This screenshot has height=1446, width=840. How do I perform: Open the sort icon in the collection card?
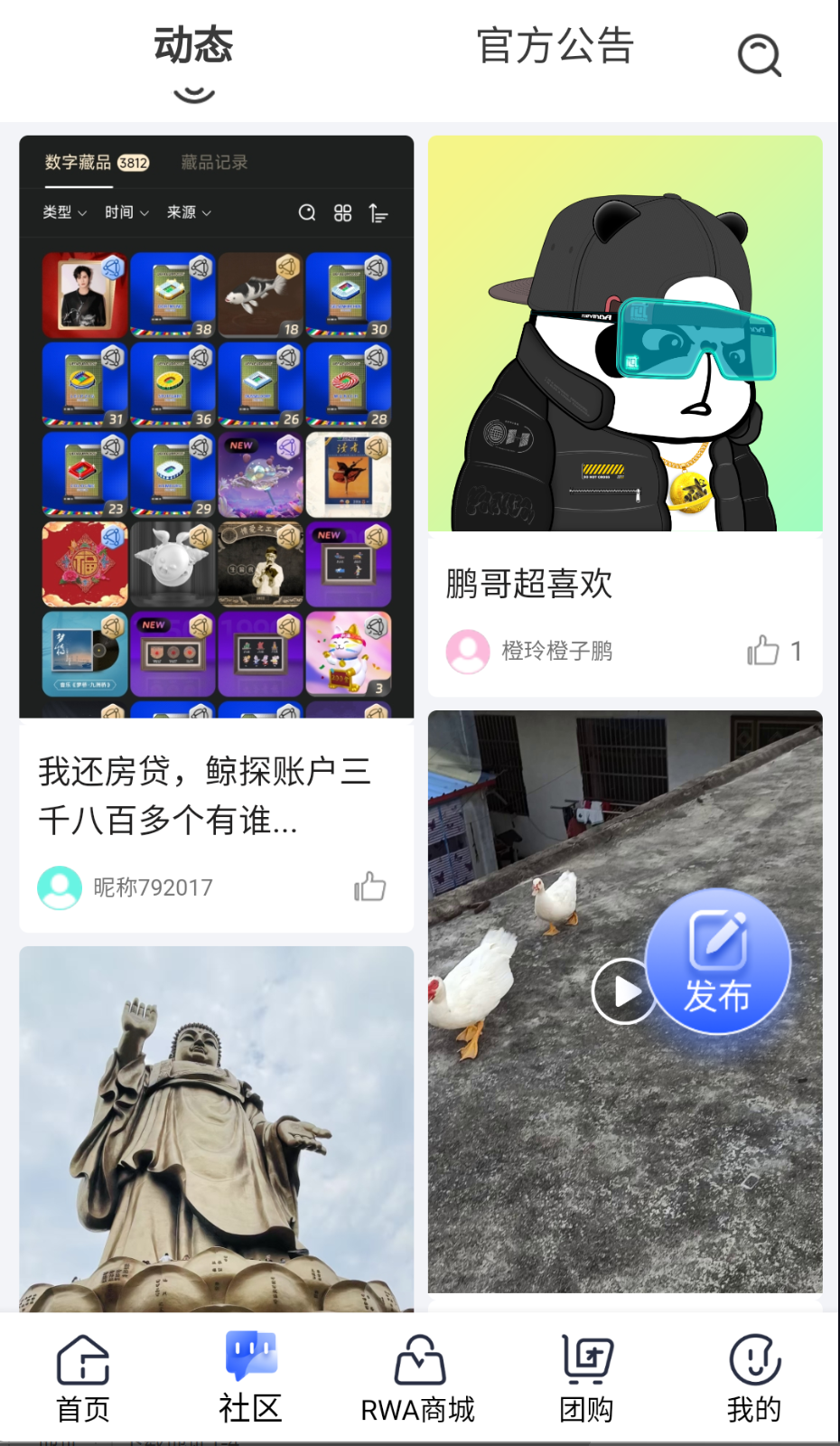[x=377, y=213]
